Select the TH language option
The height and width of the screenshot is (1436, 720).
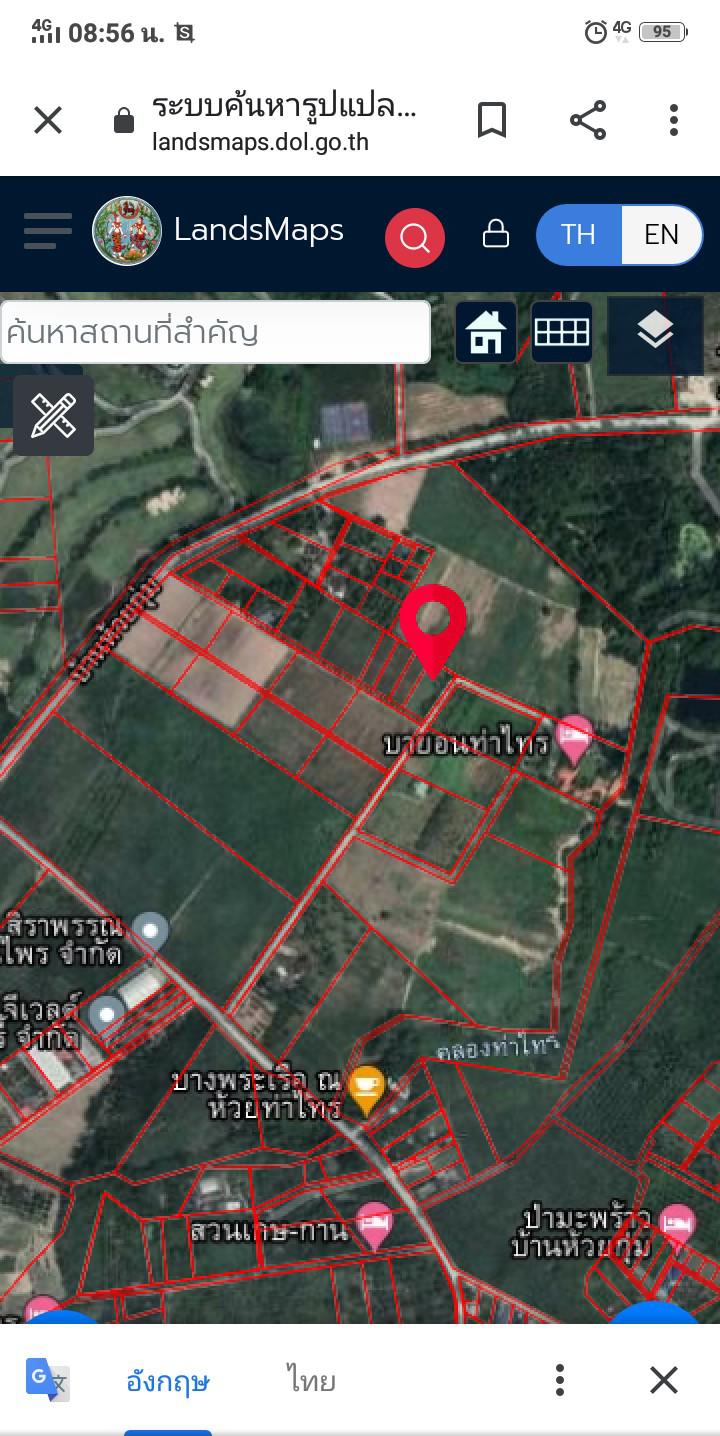[x=578, y=234]
